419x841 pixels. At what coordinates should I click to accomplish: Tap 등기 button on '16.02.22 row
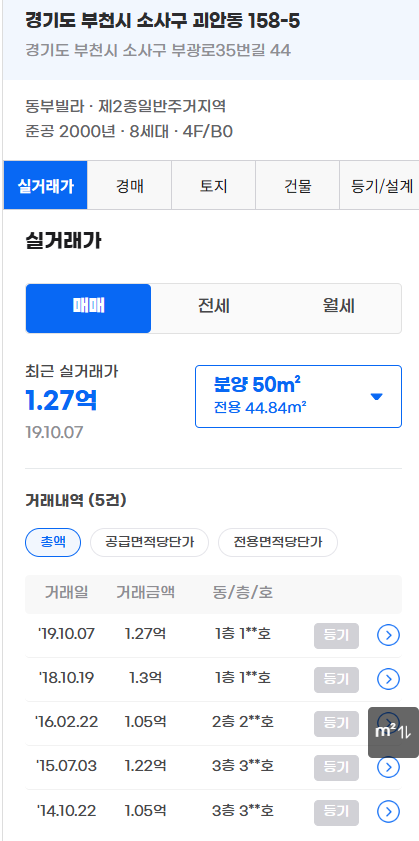[x=336, y=724]
